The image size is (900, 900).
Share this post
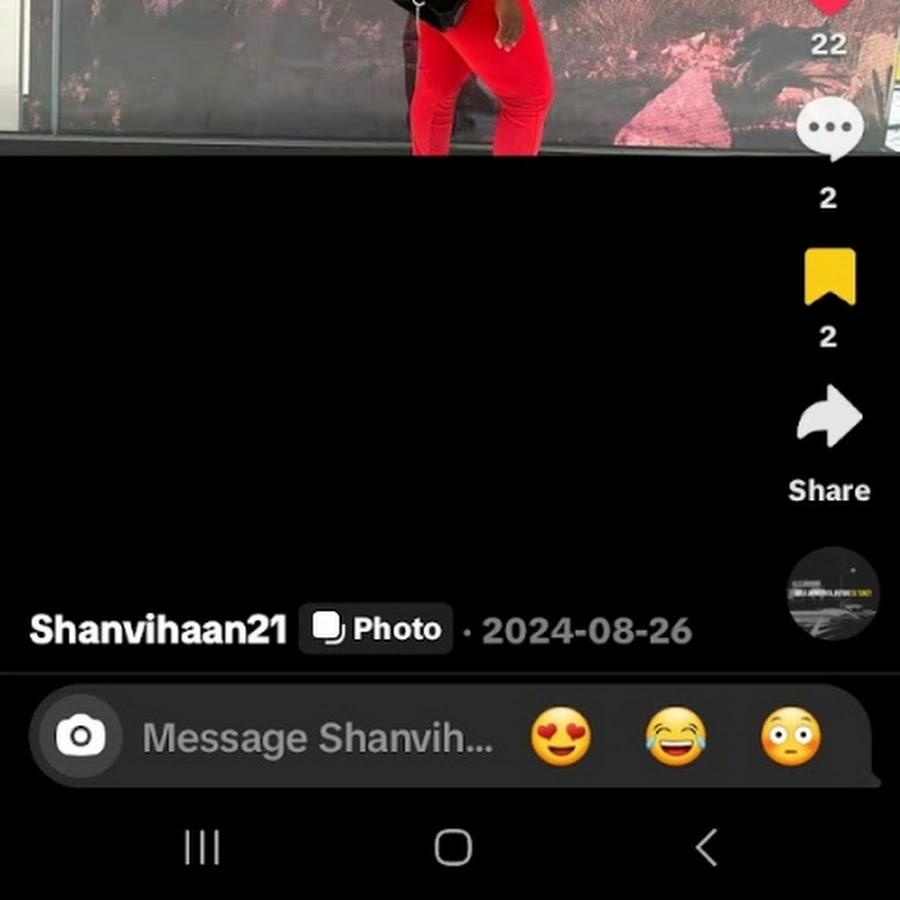tap(829, 420)
